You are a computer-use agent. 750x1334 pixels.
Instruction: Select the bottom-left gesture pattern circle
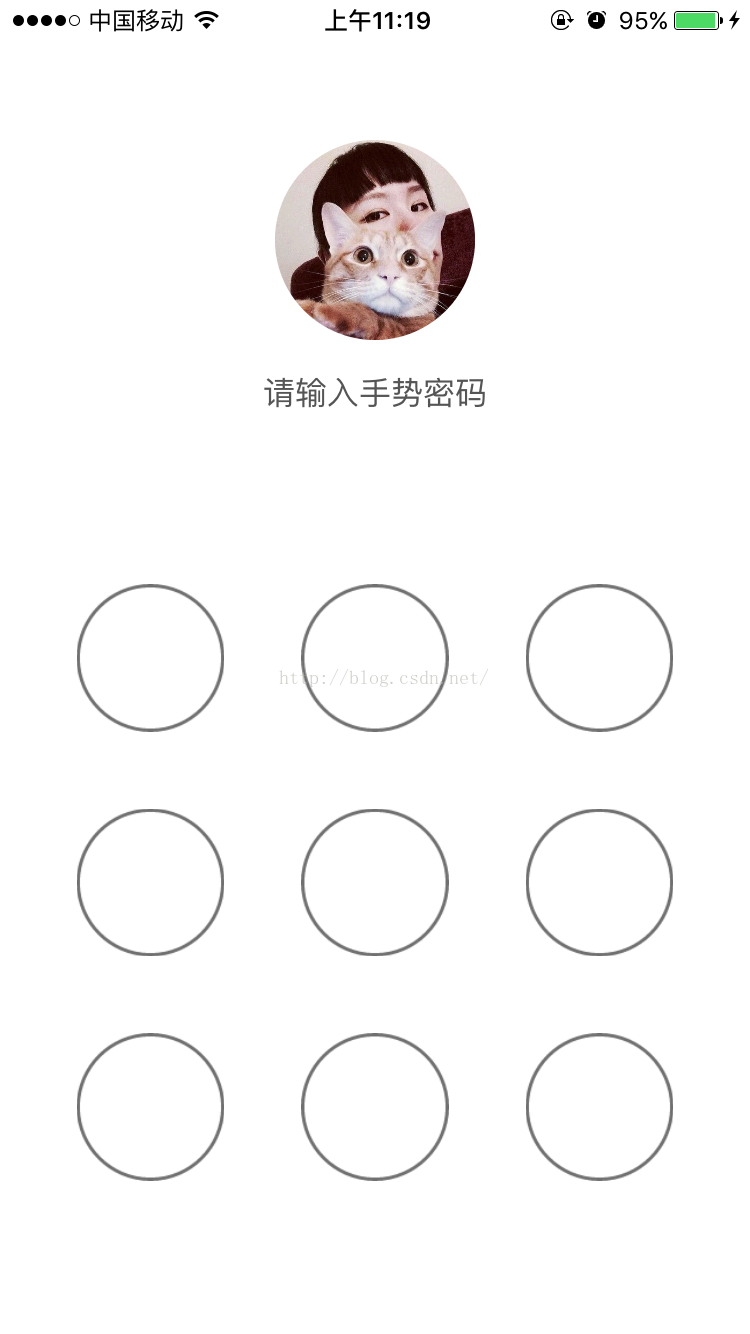[150, 1107]
